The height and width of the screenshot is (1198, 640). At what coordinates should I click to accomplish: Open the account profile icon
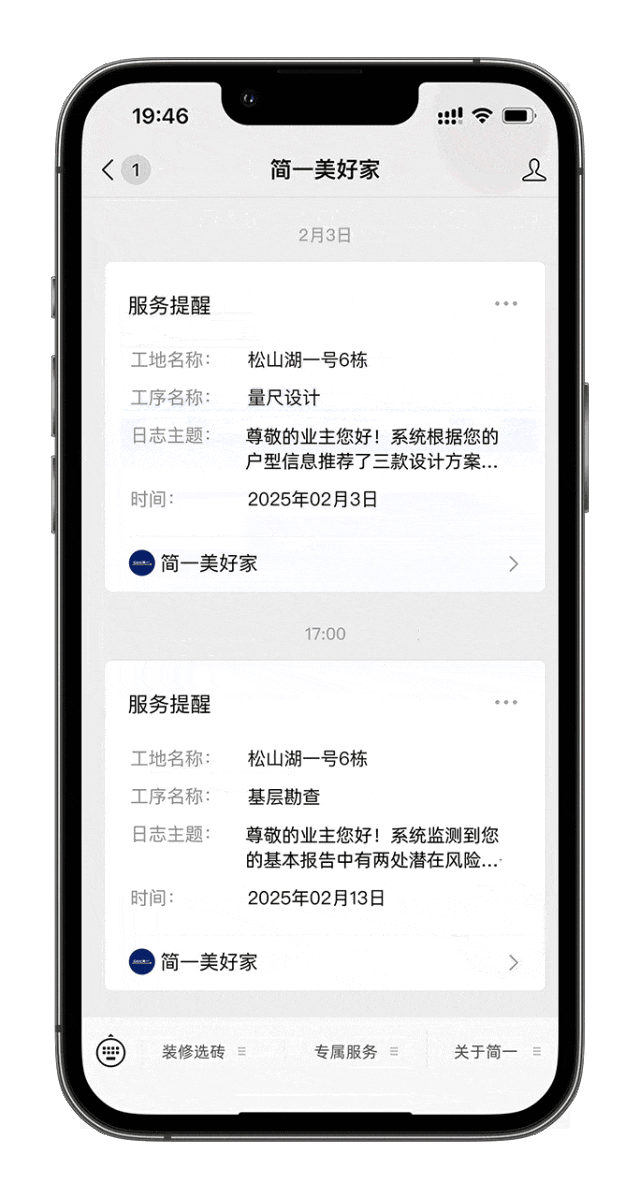pyautogui.click(x=534, y=170)
